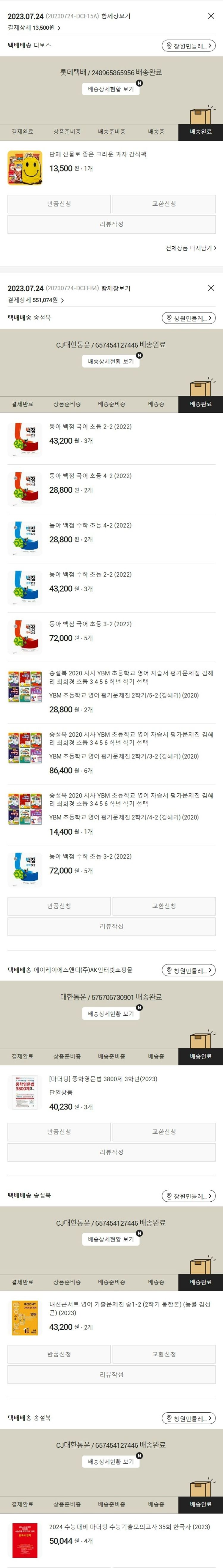Write a review for 마더텅 중학영문법 3800제
The height and width of the screenshot is (1568, 223).
tap(111, 1152)
